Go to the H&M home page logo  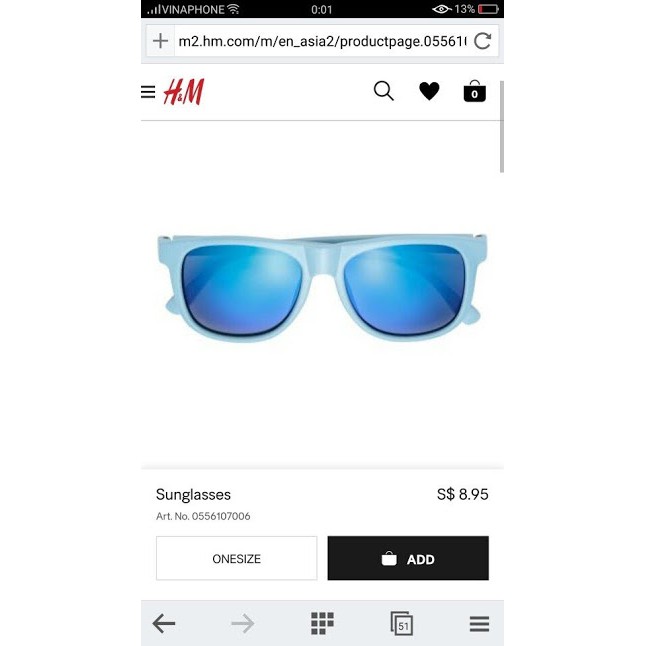[183, 93]
